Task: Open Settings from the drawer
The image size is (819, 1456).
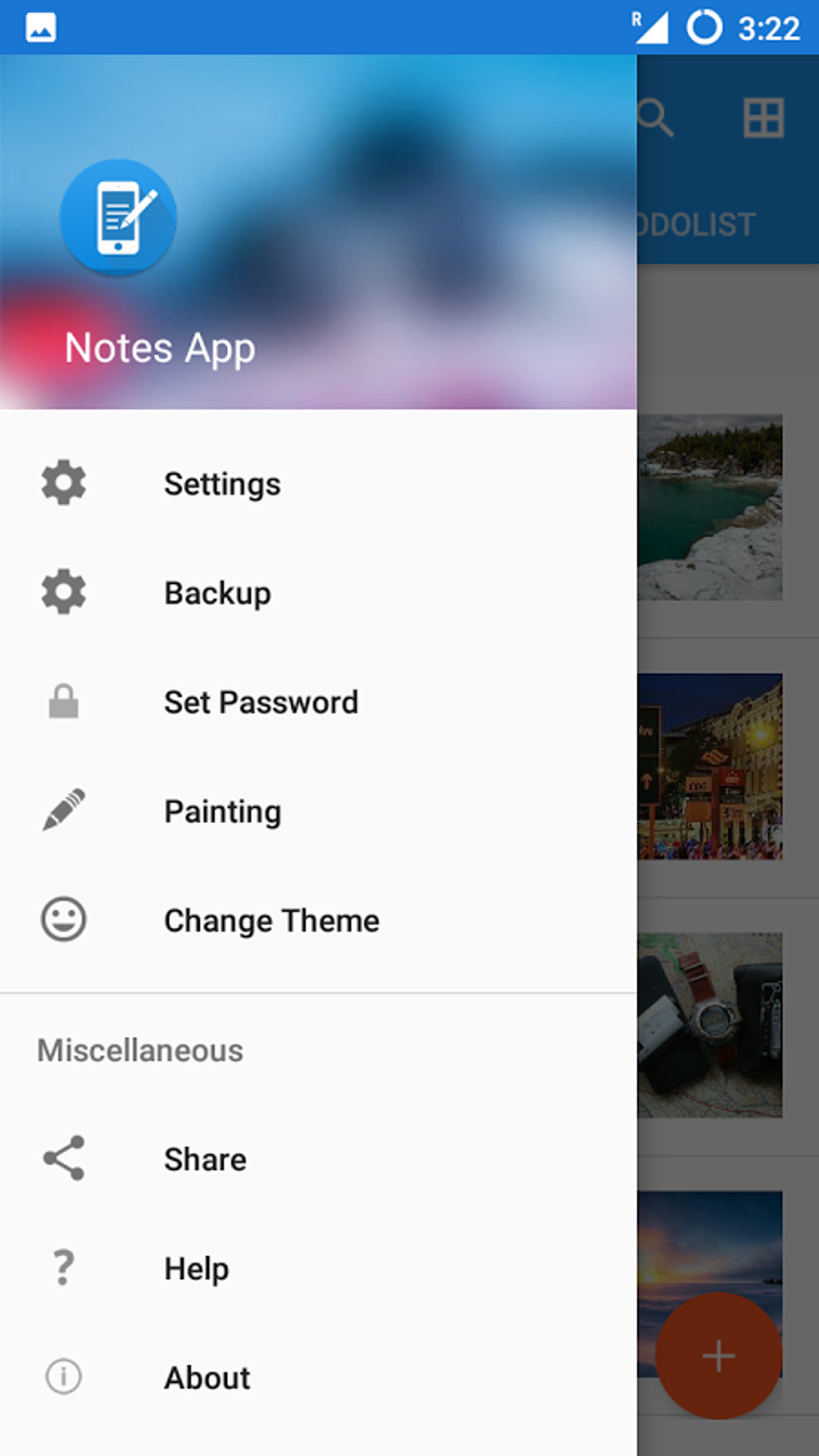Action: tap(318, 483)
